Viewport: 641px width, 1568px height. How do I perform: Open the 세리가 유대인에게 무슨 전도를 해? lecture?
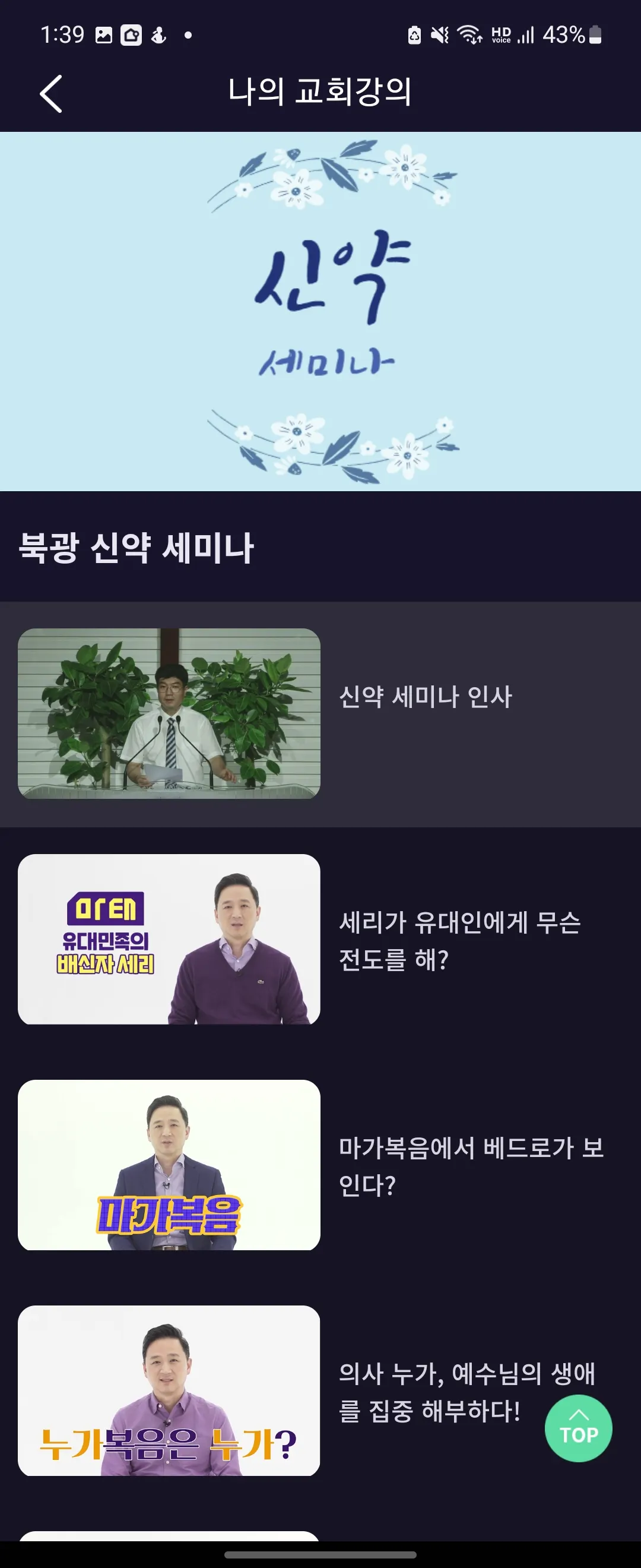click(320, 939)
